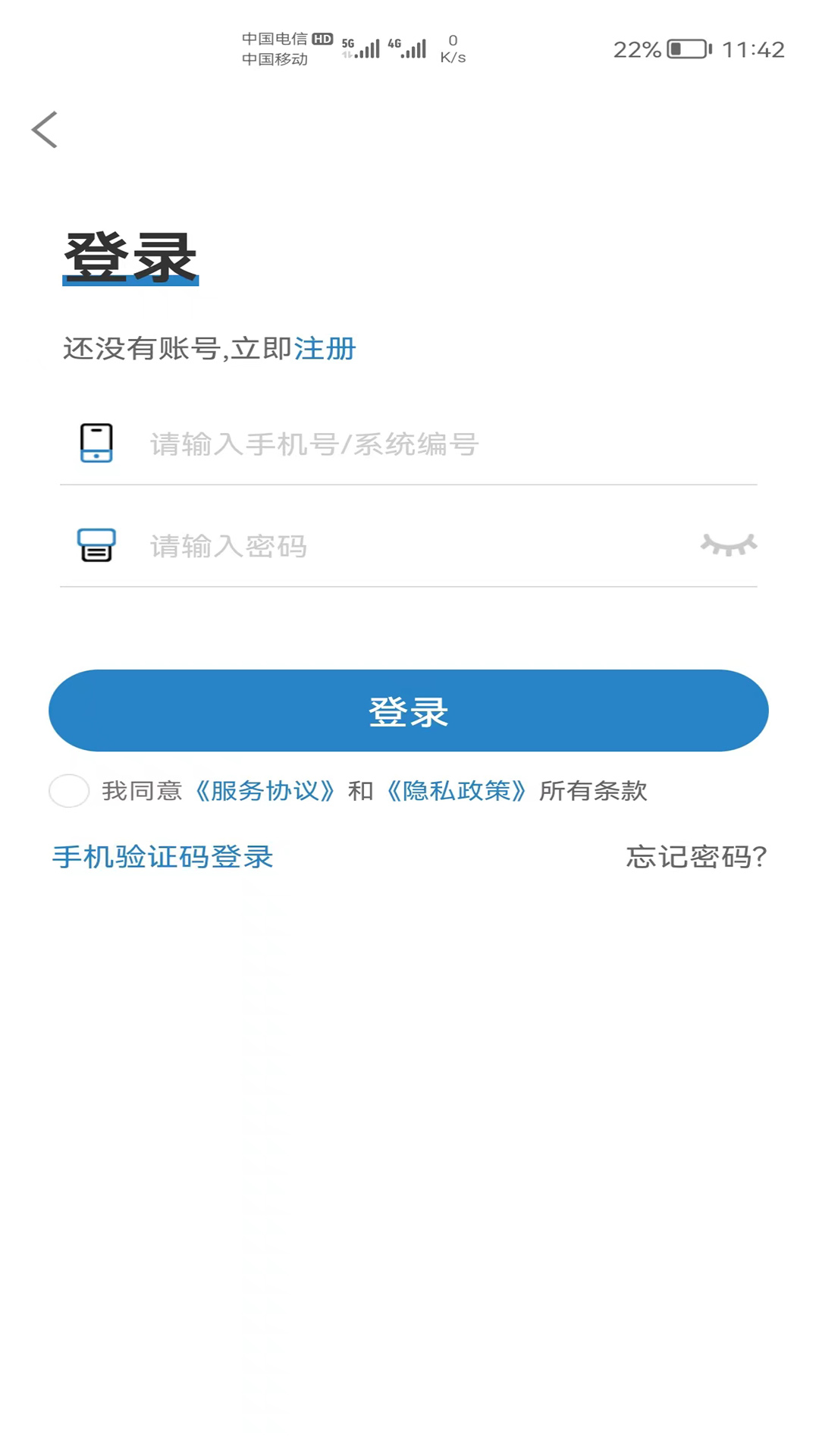View the 《隐私政策》 privacy policy
Image resolution: width=819 pixels, height=1456 pixels.
tap(456, 791)
